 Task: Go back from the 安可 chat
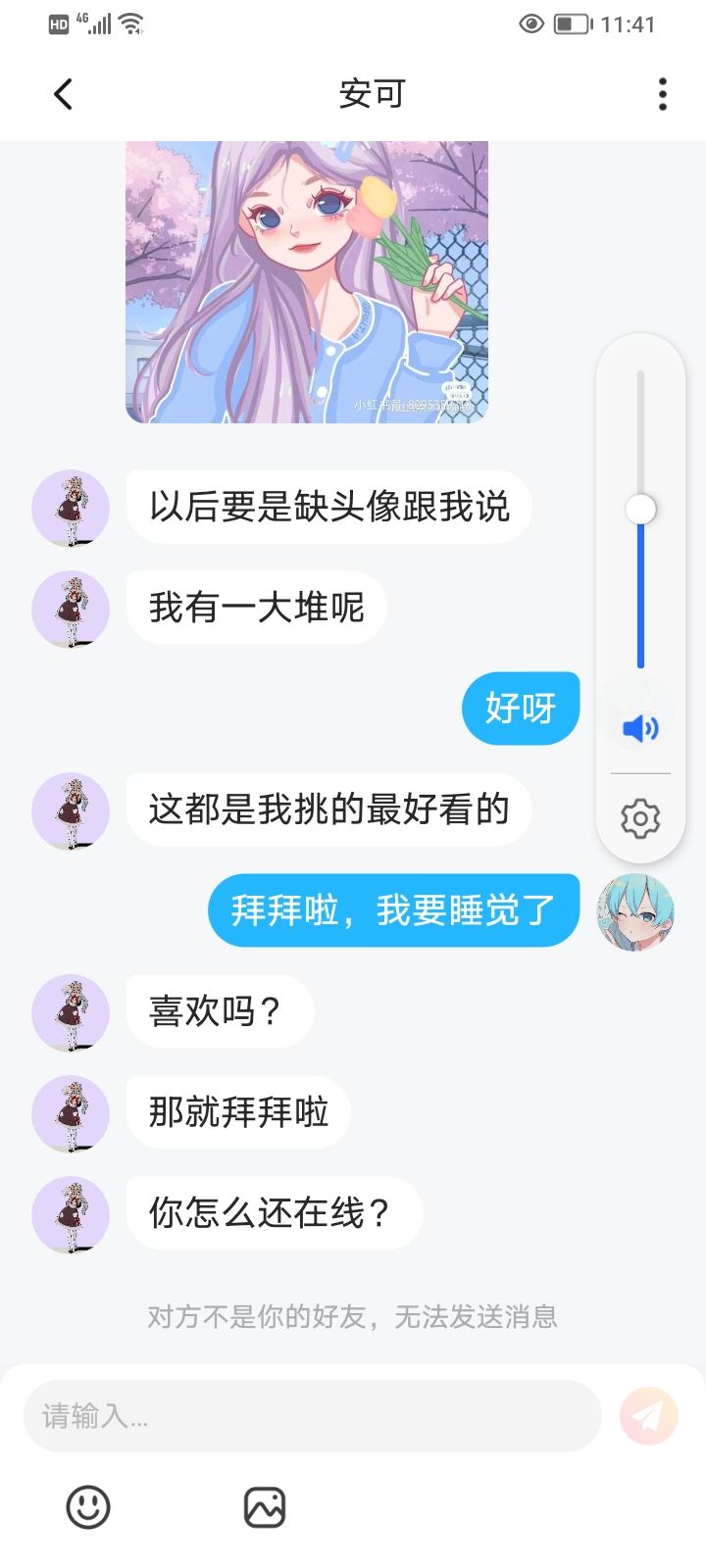point(63,94)
